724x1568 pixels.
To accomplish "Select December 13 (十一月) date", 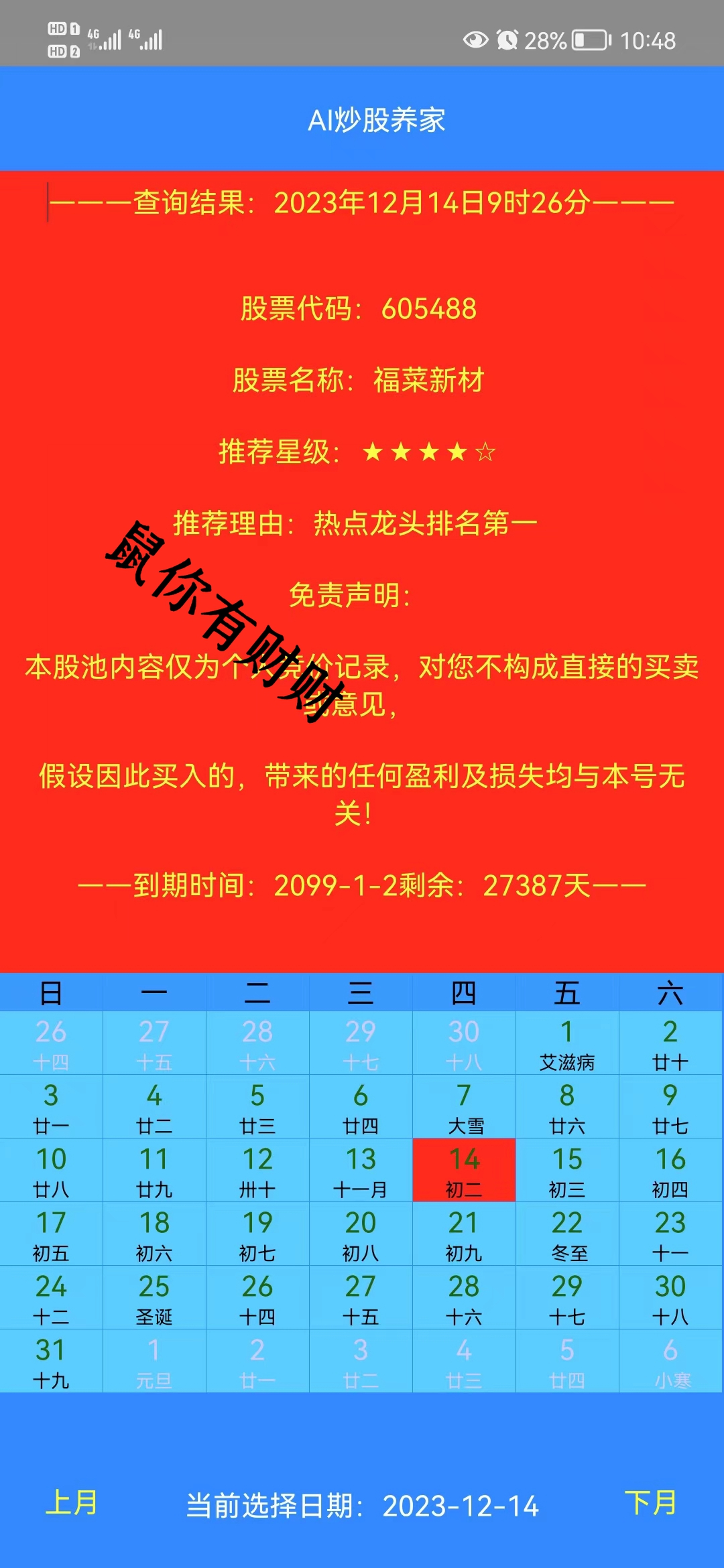I will 361,1170.
